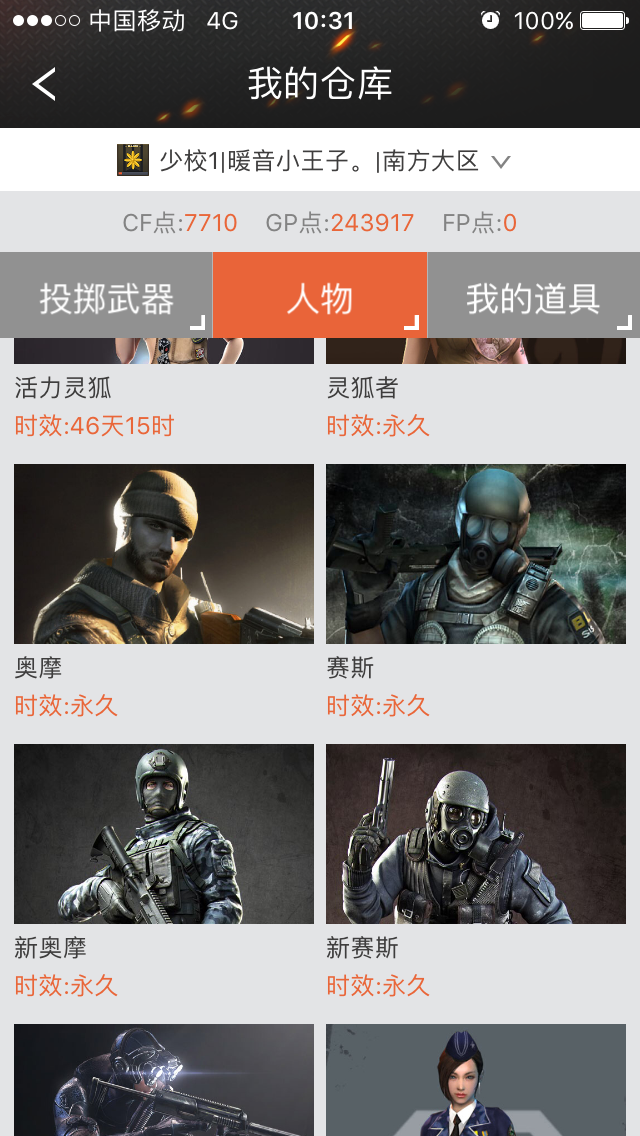This screenshot has height=1136, width=640.
Task: View the 赛斯 character card
Action: pyautogui.click(x=476, y=590)
